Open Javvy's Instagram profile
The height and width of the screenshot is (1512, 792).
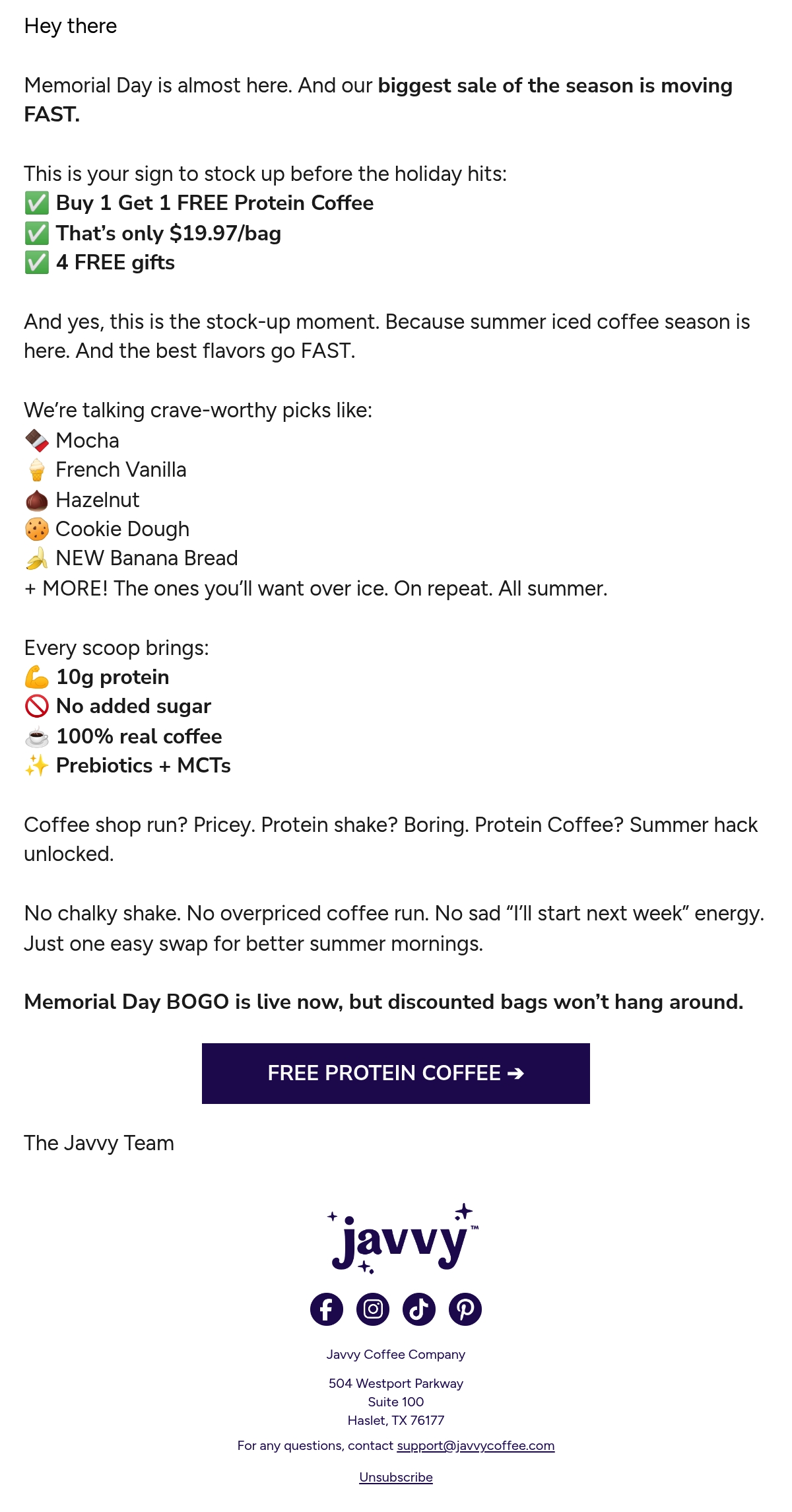pyautogui.click(x=373, y=1309)
